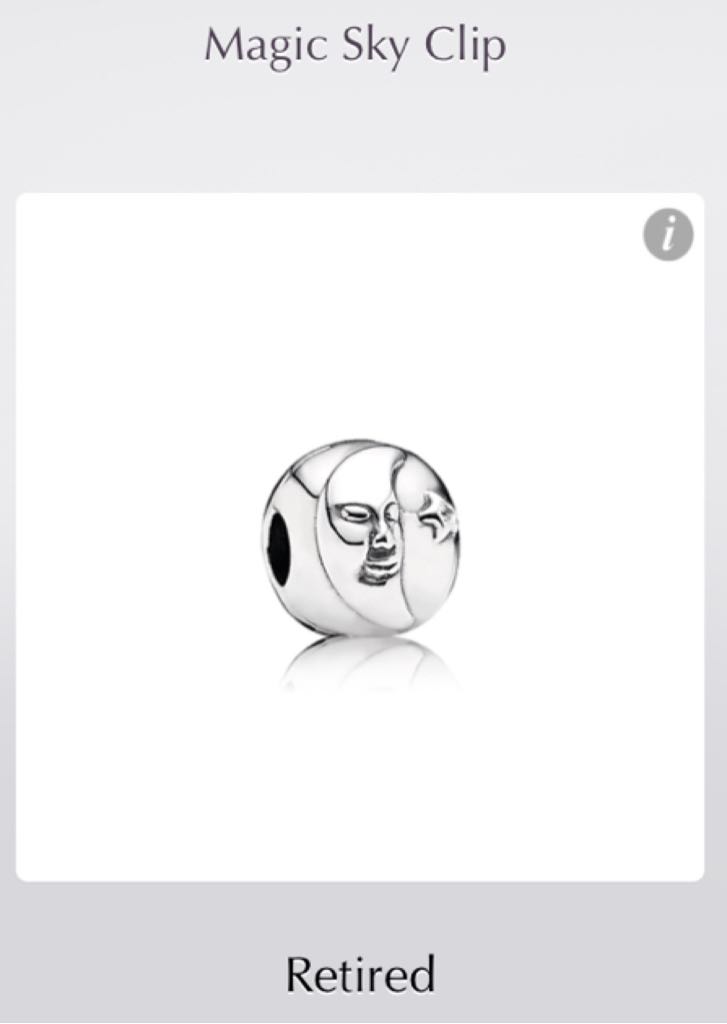The height and width of the screenshot is (1024, 727).
Task: Open the Magic Sky Clip title heading
Action: (356, 45)
